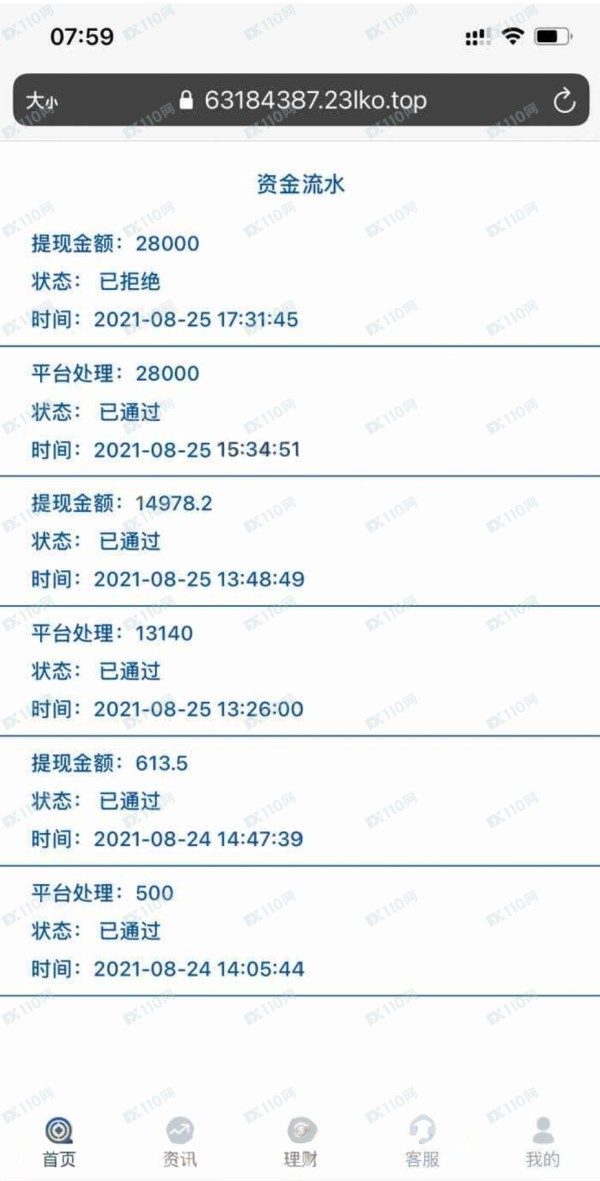Open the 客服 customer service tab
Viewport: 600px width, 1181px height.
pyautogui.click(x=422, y=1142)
